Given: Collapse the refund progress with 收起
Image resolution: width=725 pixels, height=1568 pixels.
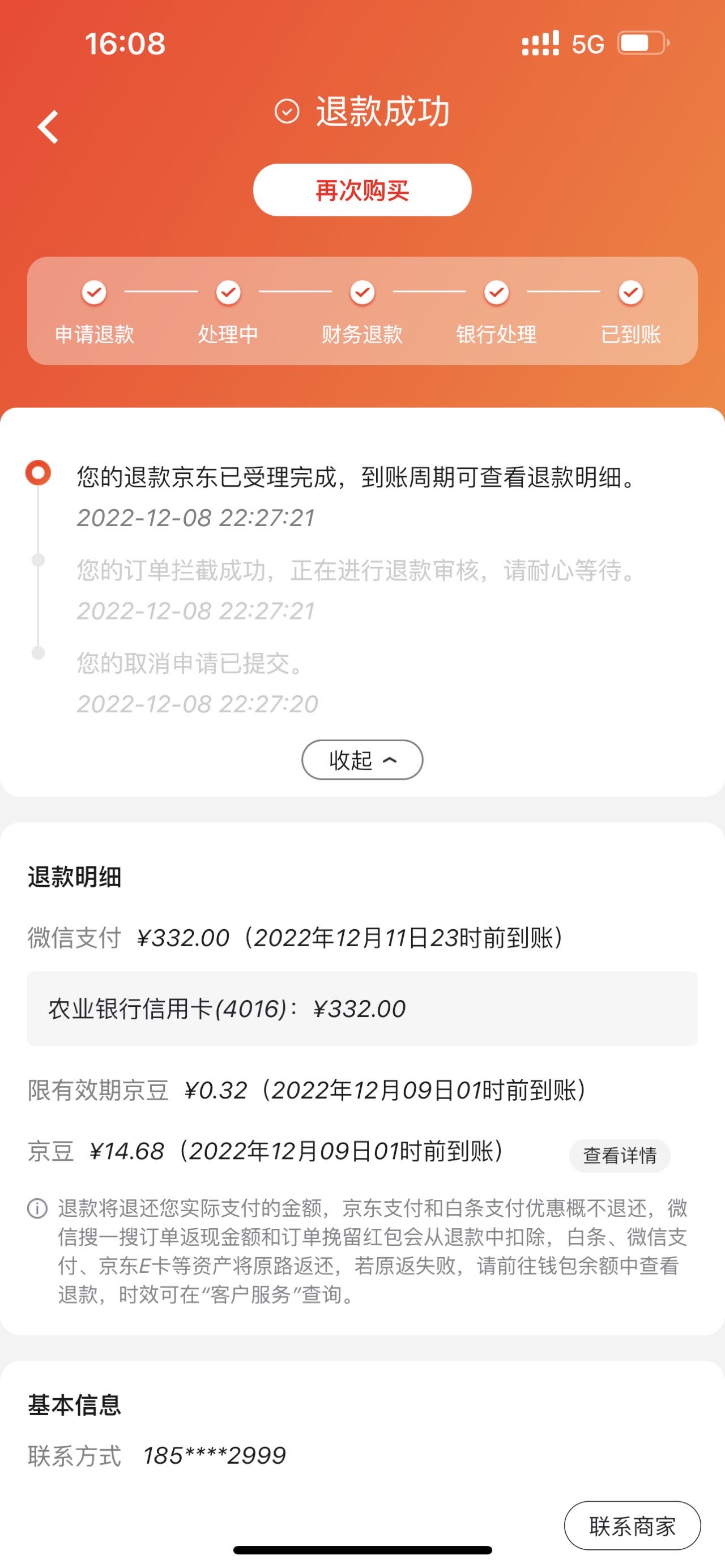Looking at the screenshot, I should (362, 760).
